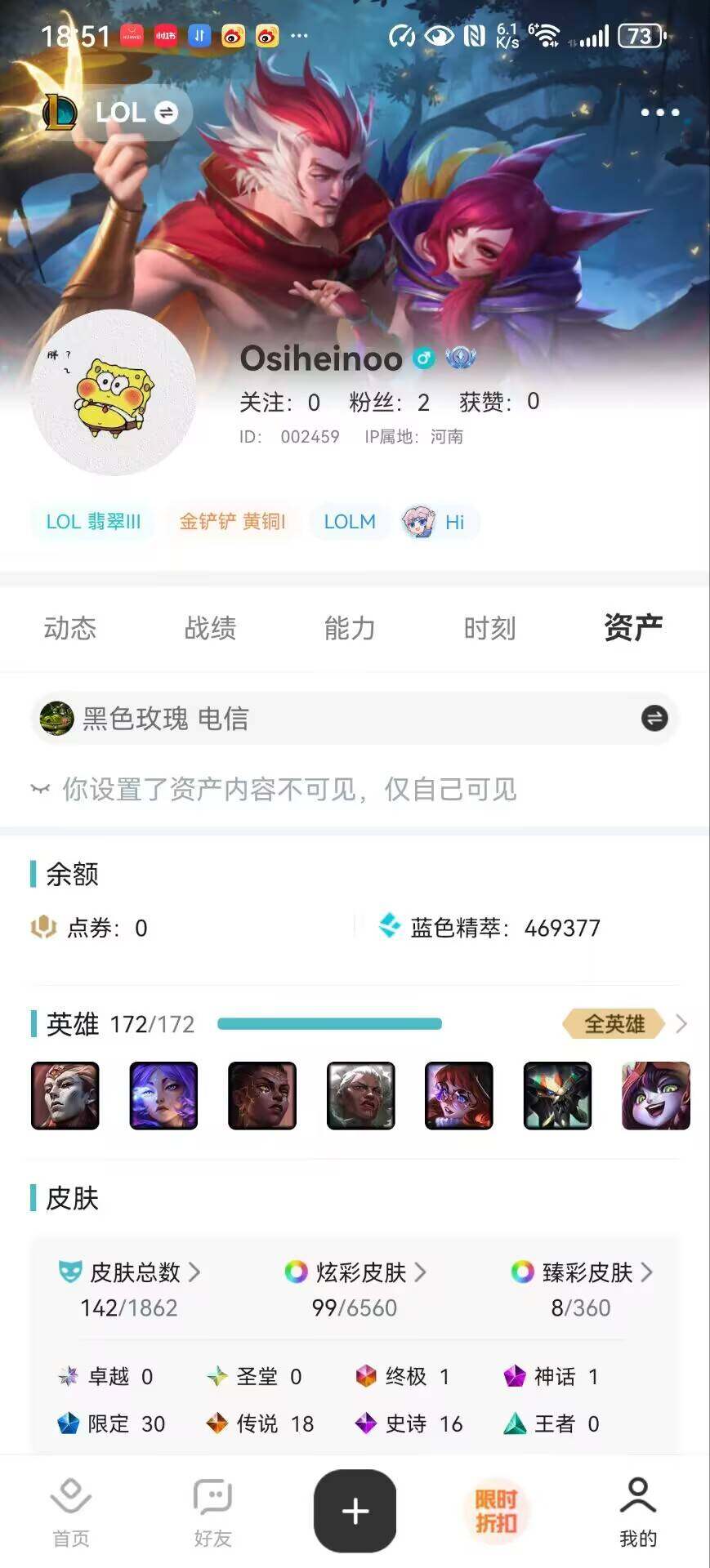Tap the plus create button
710x1568 pixels.
pyautogui.click(x=355, y=1511)
